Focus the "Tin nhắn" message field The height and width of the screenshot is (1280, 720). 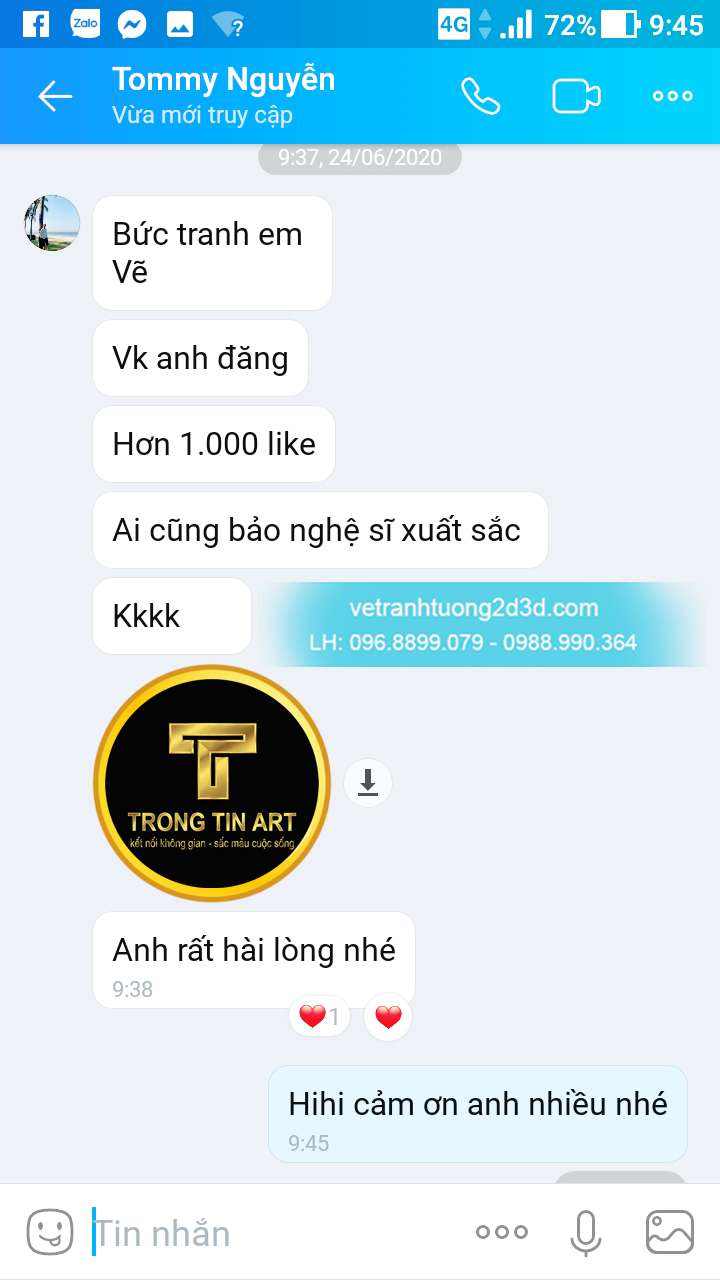pyautogui.click(x=270, y=1233)
